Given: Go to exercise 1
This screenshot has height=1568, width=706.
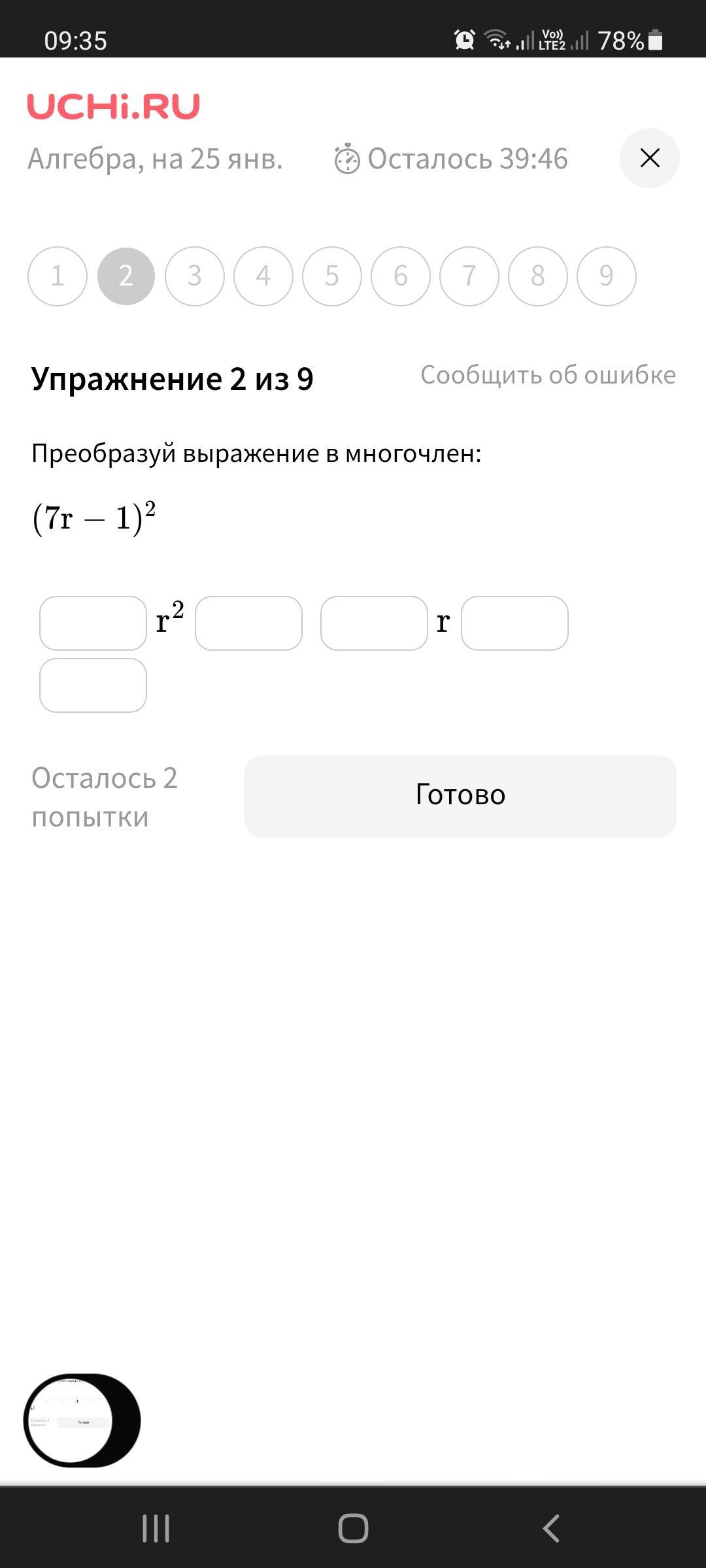Looking at the screenshot, I should tap(58, 276).
